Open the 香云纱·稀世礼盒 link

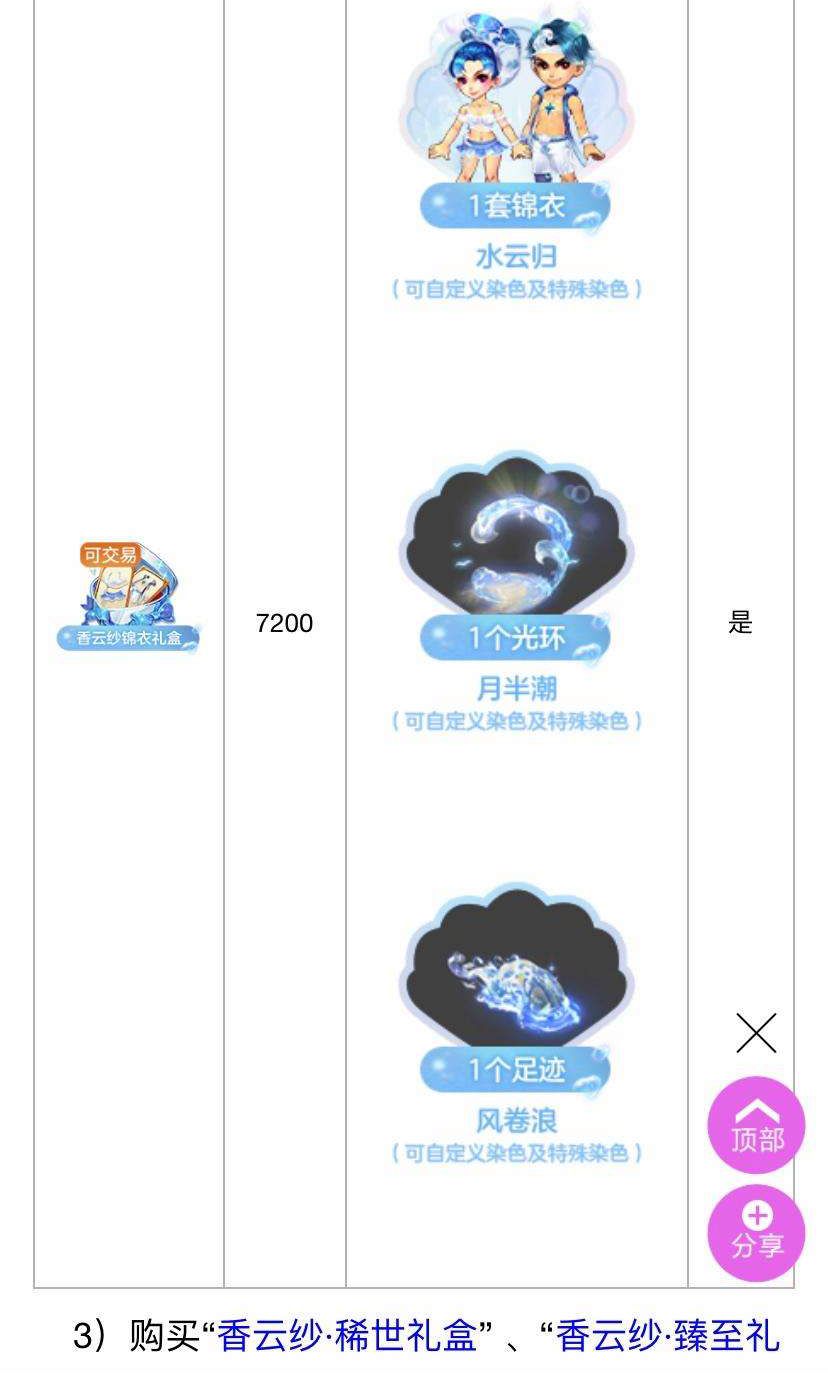(x=347, y=1336)
